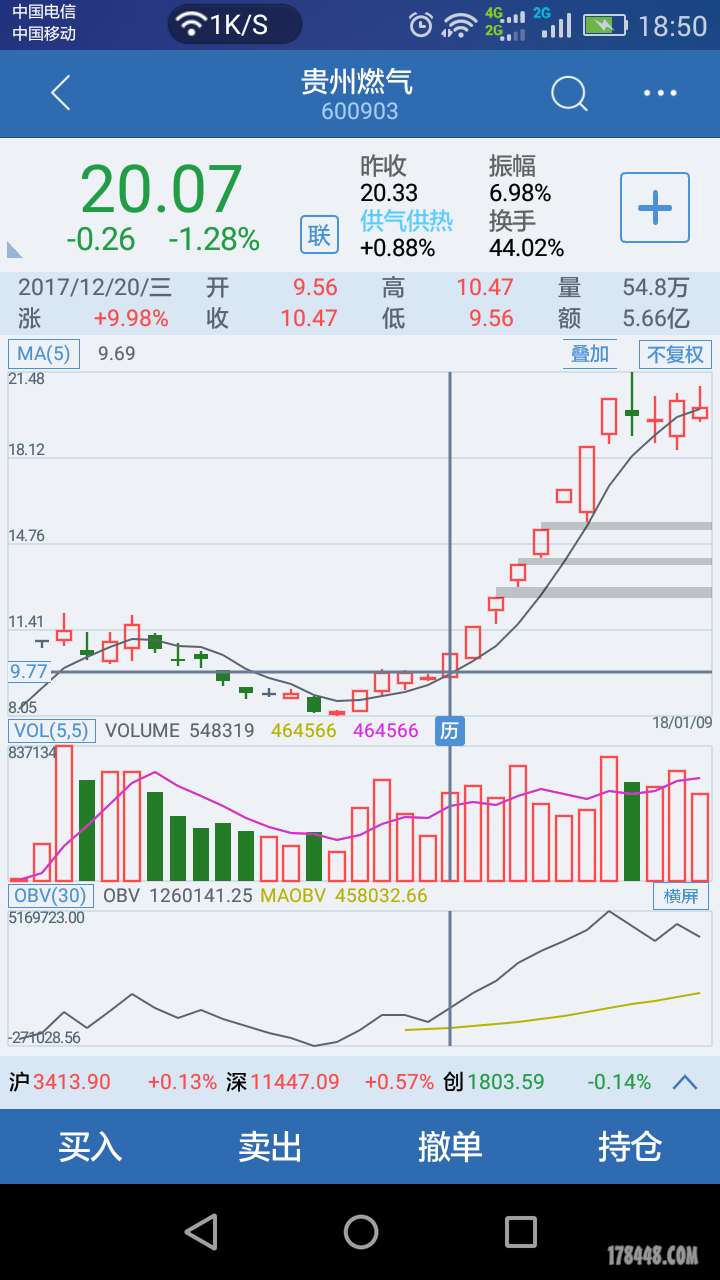Go back using the header arrow
This screenshot has height=1280, width=720.
coord(61,93)
